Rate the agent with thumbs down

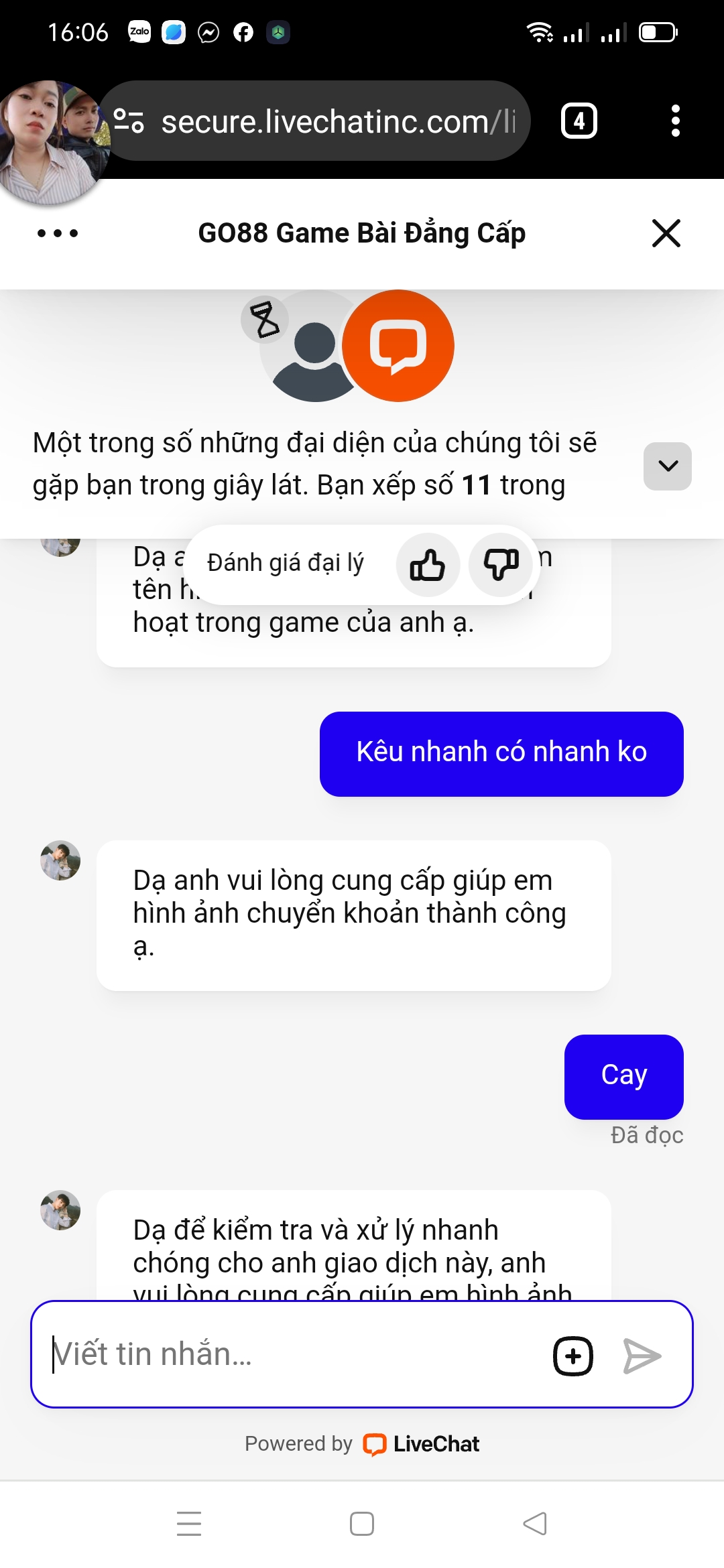501,564
